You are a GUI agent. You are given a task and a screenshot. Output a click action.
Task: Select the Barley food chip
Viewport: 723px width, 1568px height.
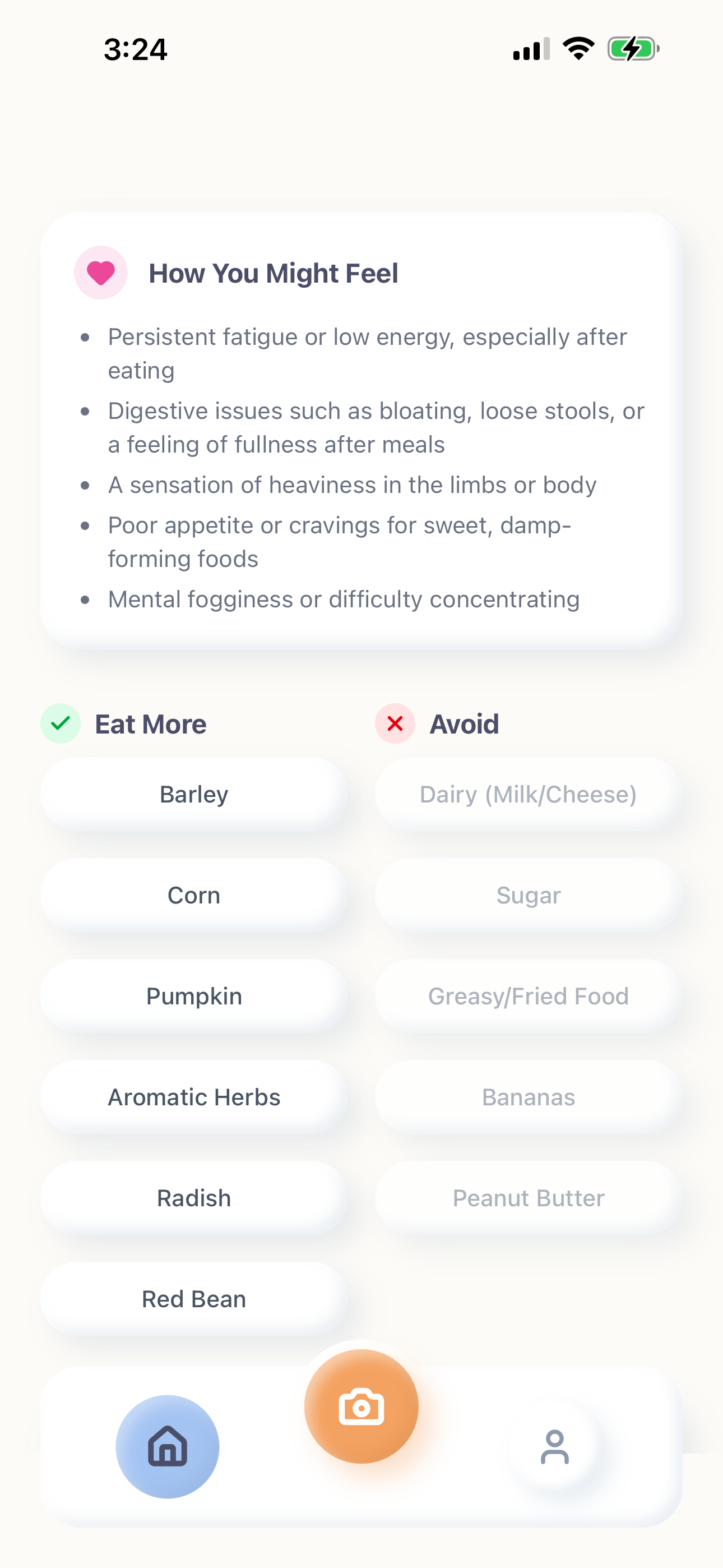tap(193, 794)
